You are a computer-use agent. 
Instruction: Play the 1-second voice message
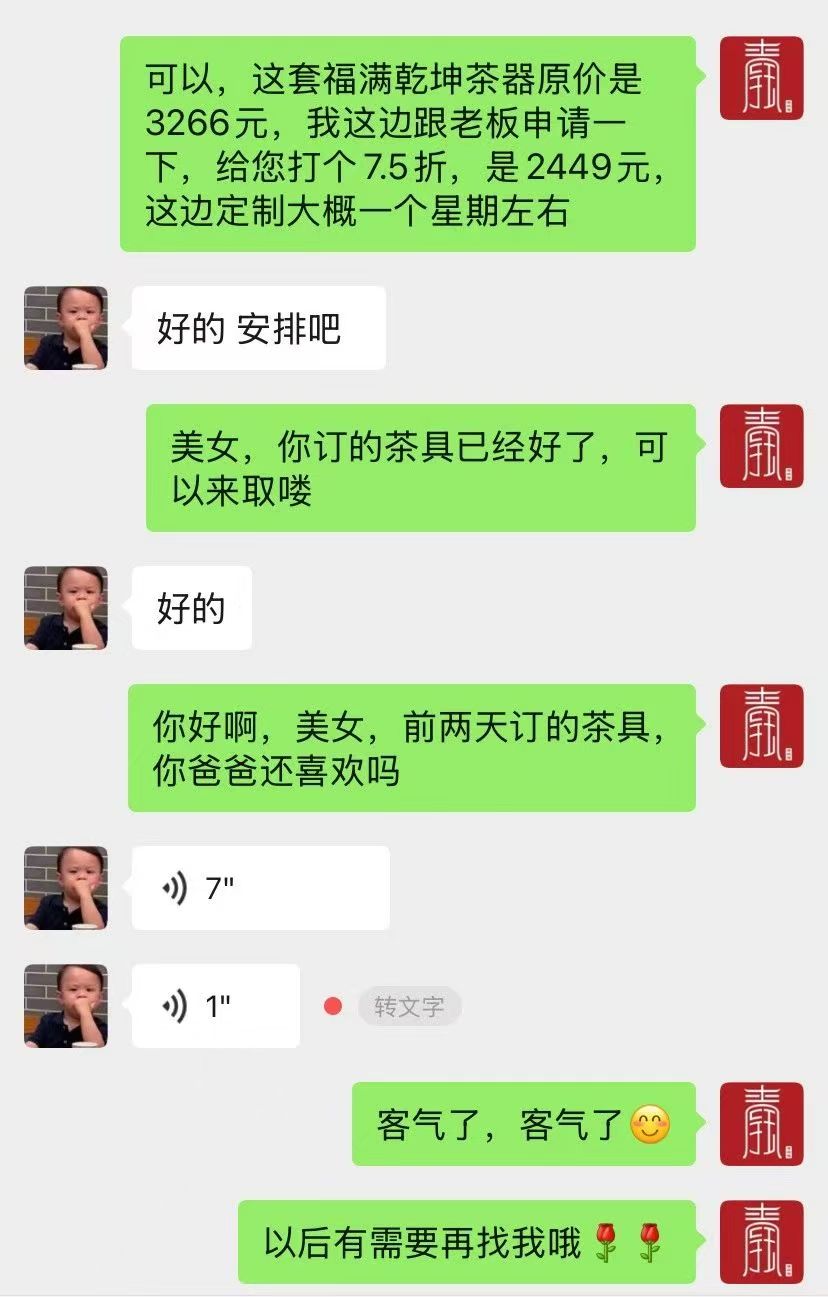click(215, 1006)
